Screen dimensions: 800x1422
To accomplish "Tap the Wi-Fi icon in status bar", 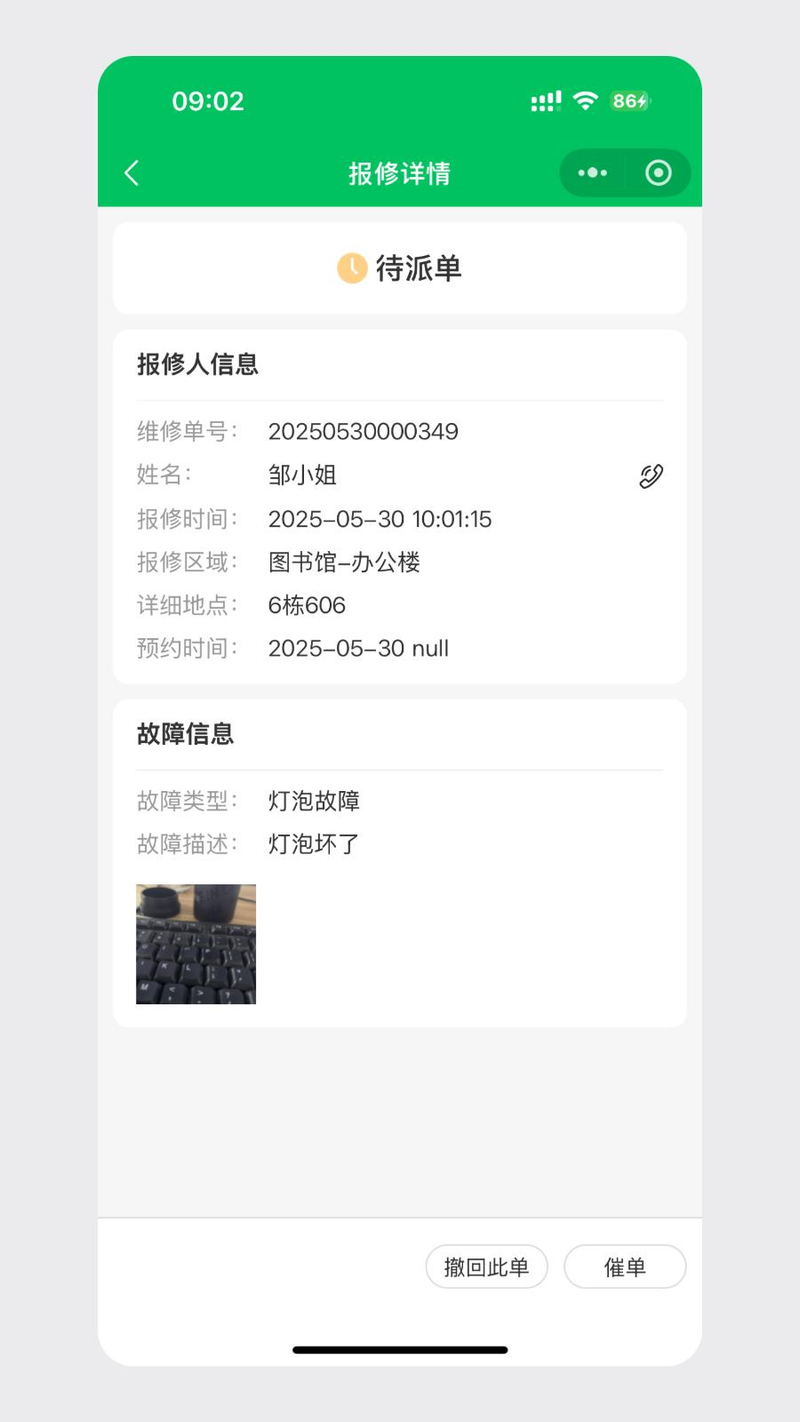I will tap(585, 101).
